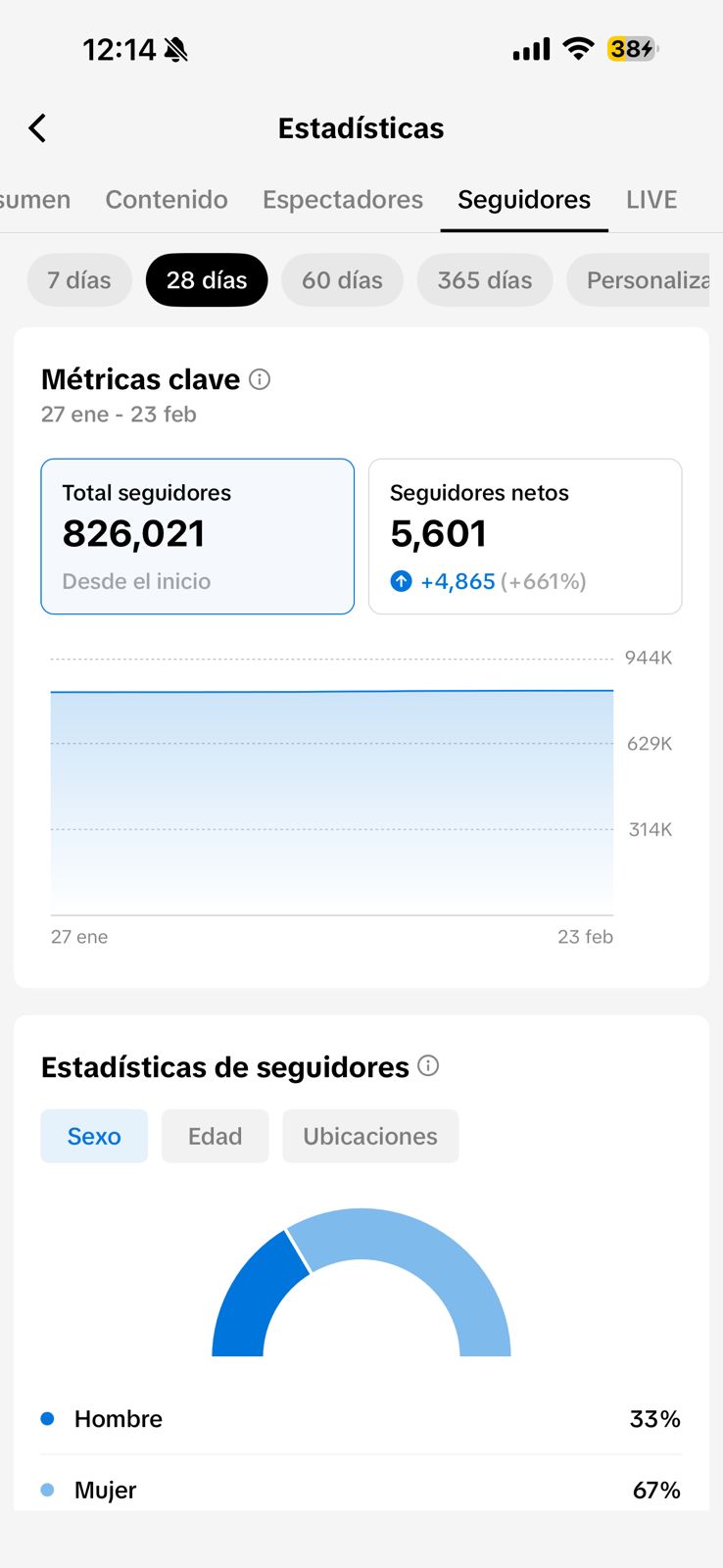723x1568 pixels.
Task: Show follower stats by Ubicaciones
Action: pyautogui.click(x=370, y=1136)
